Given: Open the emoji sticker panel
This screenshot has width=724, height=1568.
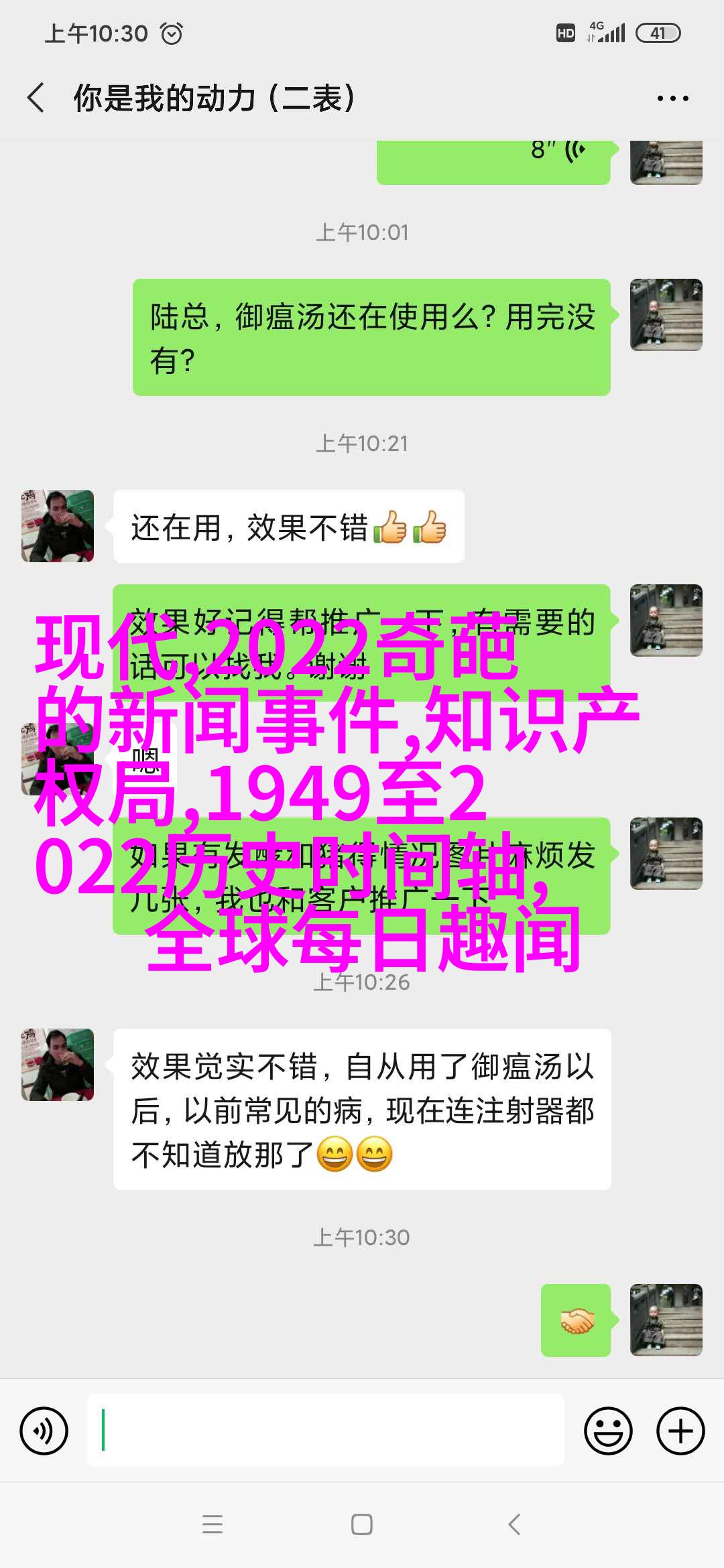Looking at the screenshot, I should (608, 1431).
